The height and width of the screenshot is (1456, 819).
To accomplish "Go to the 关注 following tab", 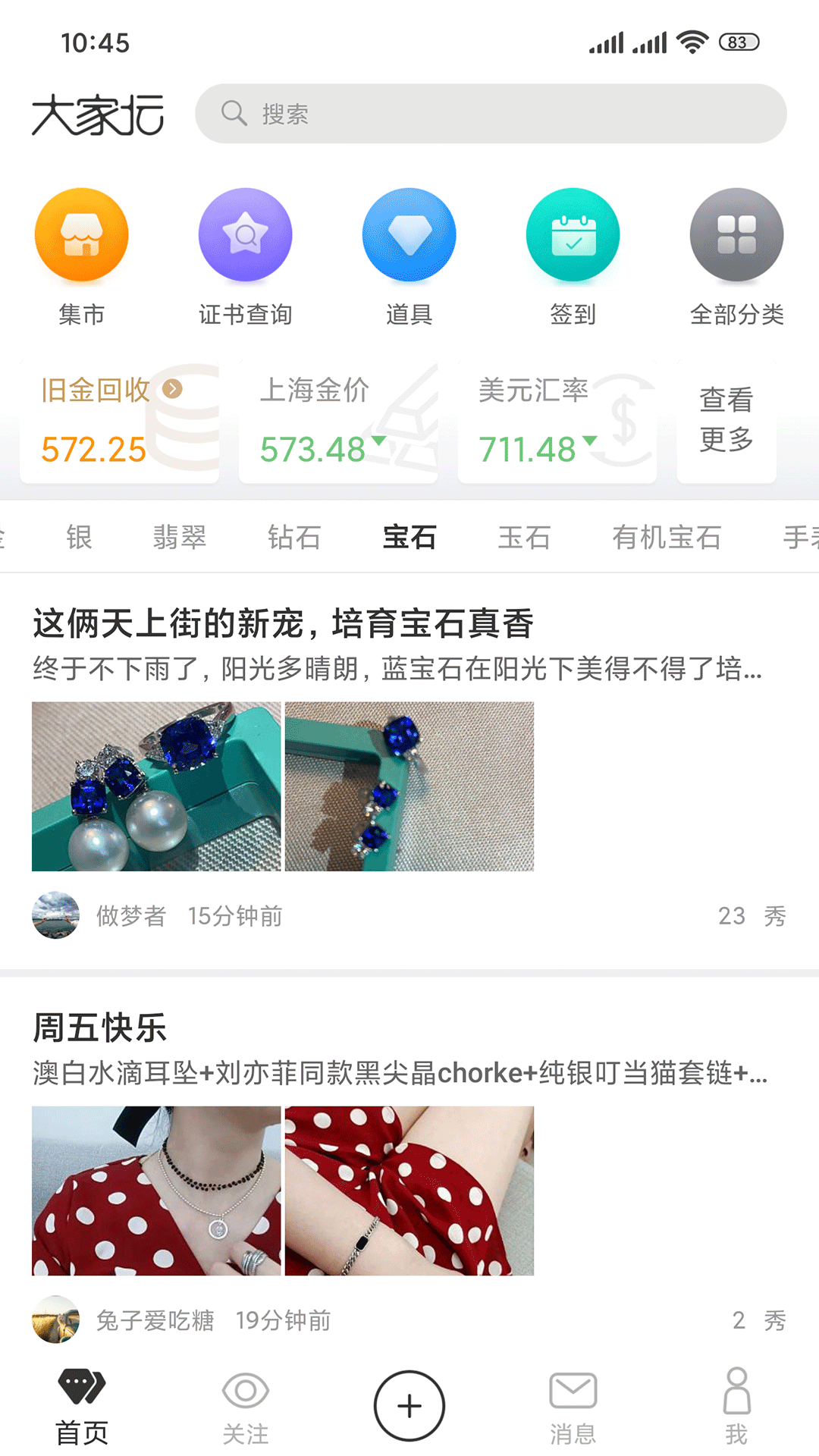I will coord(245,1407).
